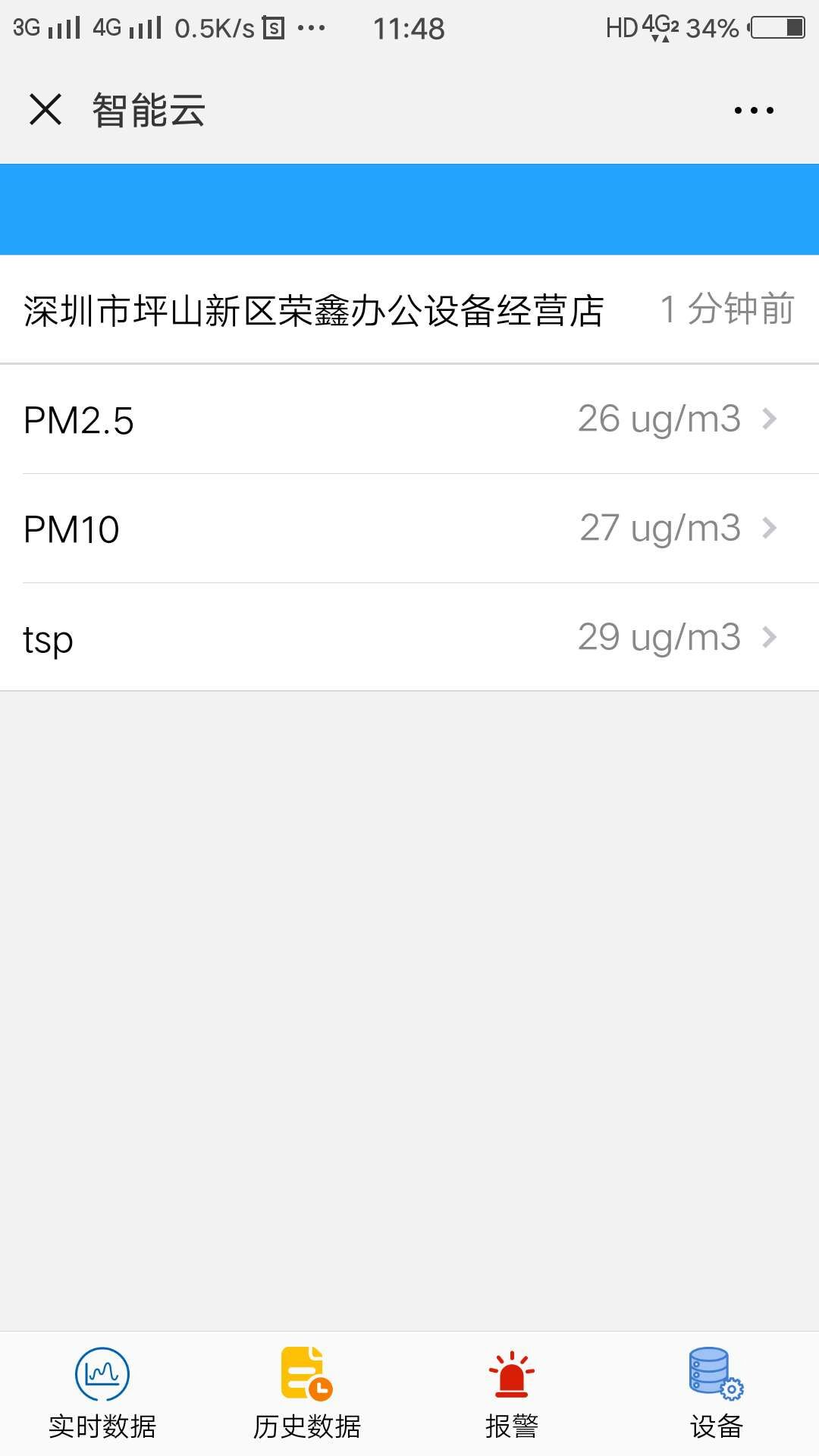Open the three-dot overflow menu
The height and width of the screenshot is (1456, 819).
pyautogui.click(x=754, y=110)
